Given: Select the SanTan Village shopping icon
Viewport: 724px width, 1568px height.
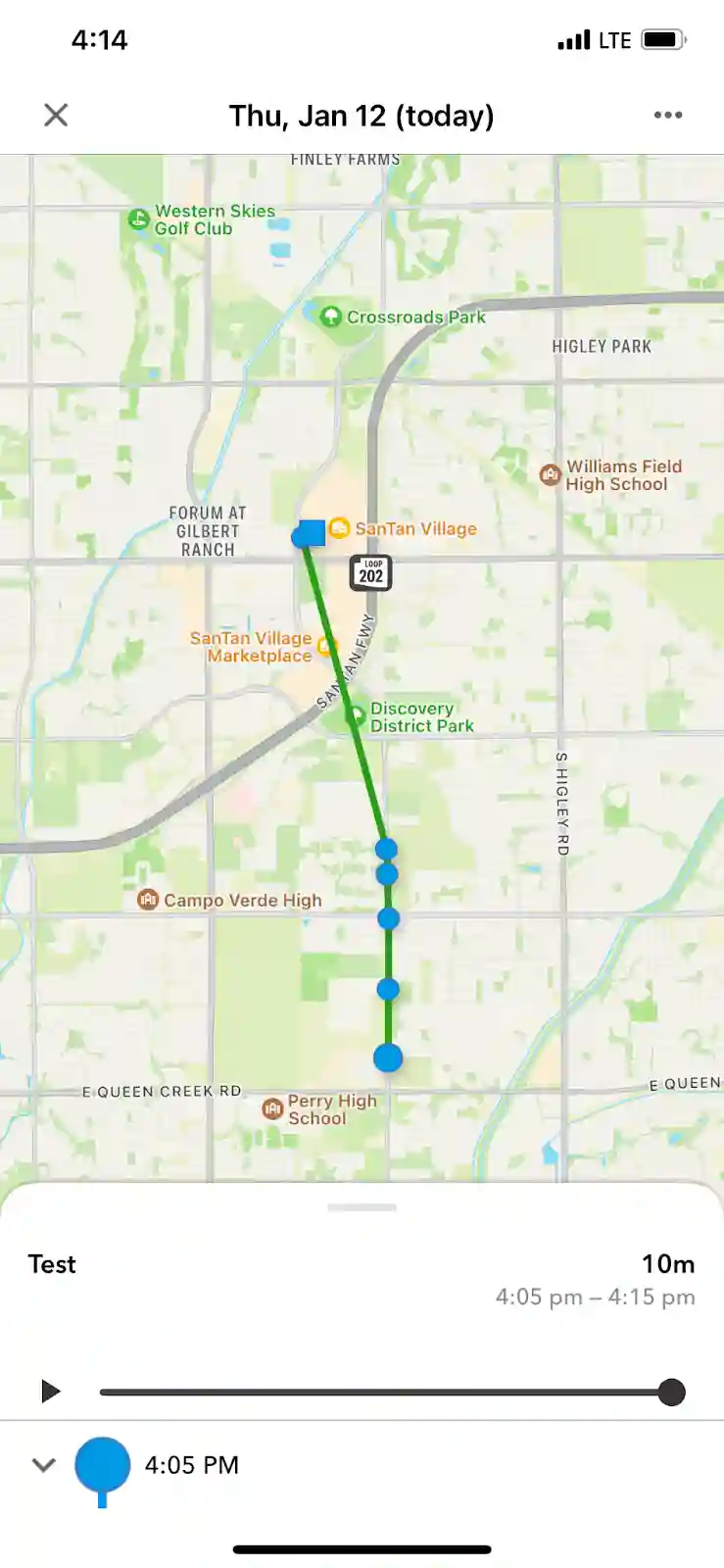Looking at the screenshot, I should pyautogui.click(x=340, y=528).
